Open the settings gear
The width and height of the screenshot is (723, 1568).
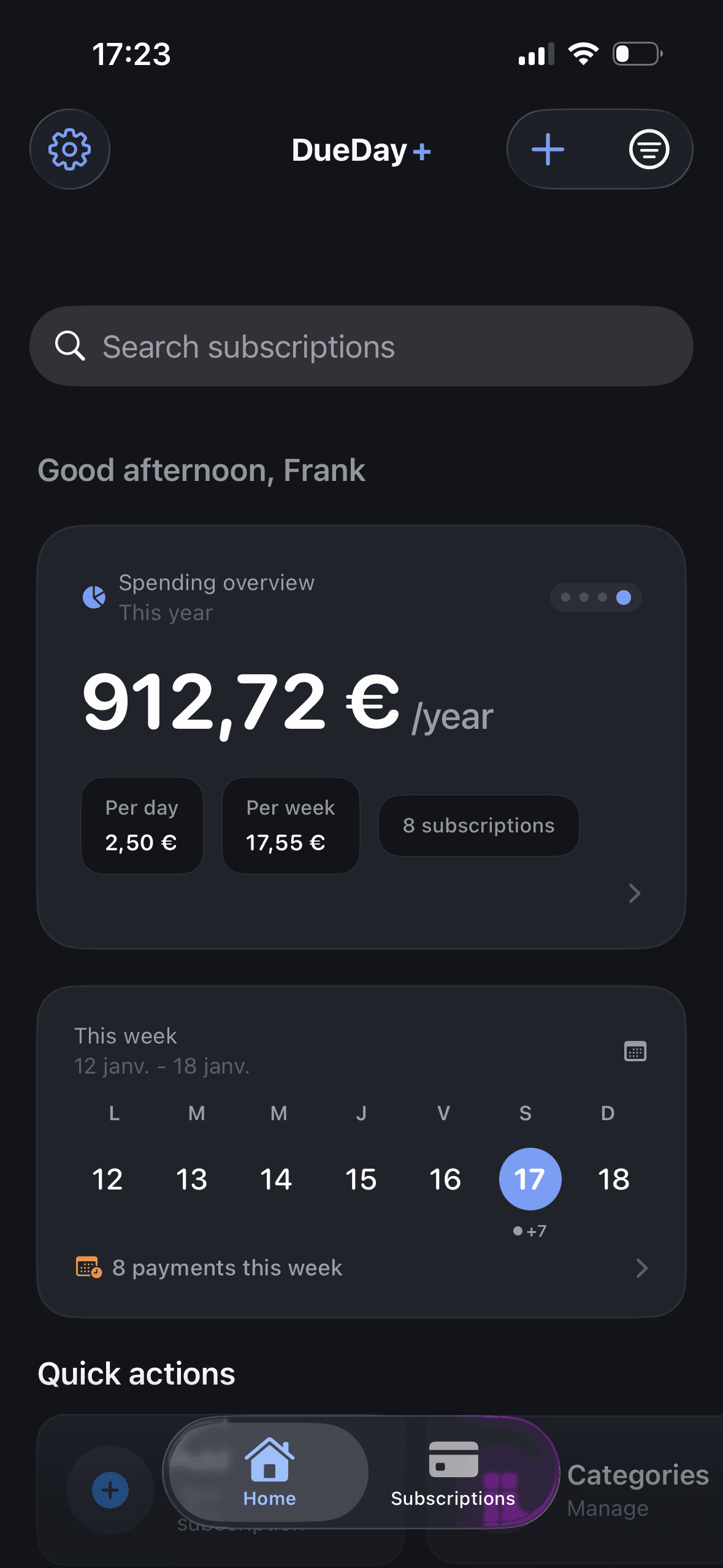(69, 149)
